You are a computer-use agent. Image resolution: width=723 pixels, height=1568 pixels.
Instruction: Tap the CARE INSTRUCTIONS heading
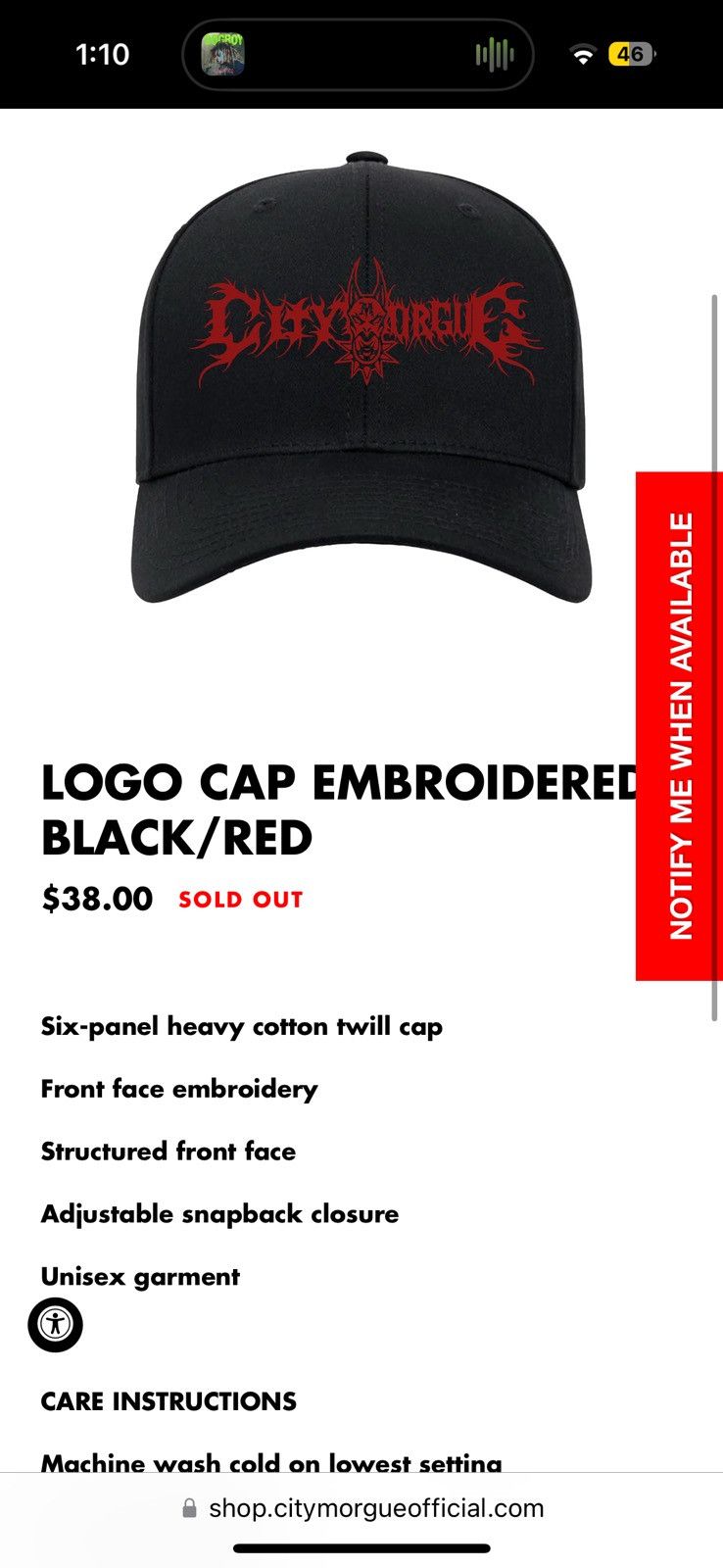[x=167, y=1401]
